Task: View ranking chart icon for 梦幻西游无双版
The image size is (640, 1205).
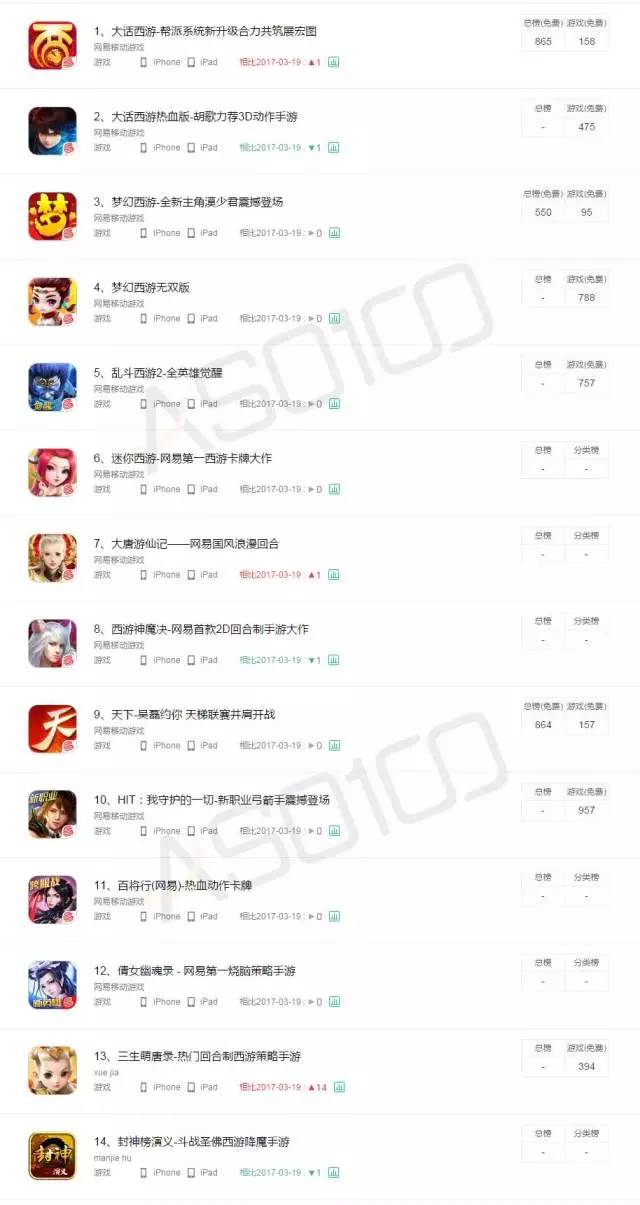Action: [334, 319]
